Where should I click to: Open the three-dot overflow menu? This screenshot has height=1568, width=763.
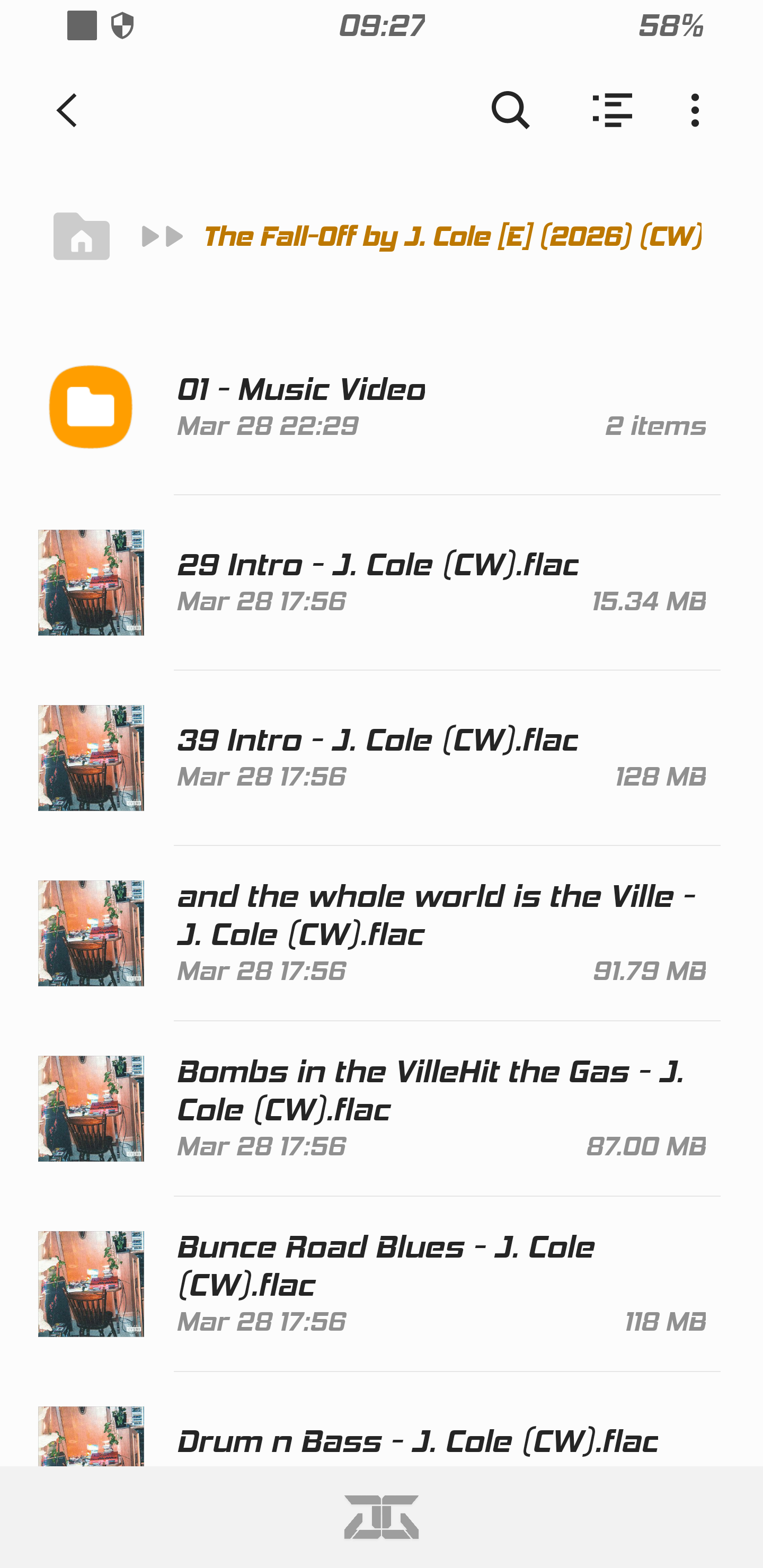(x=695, y=110)
